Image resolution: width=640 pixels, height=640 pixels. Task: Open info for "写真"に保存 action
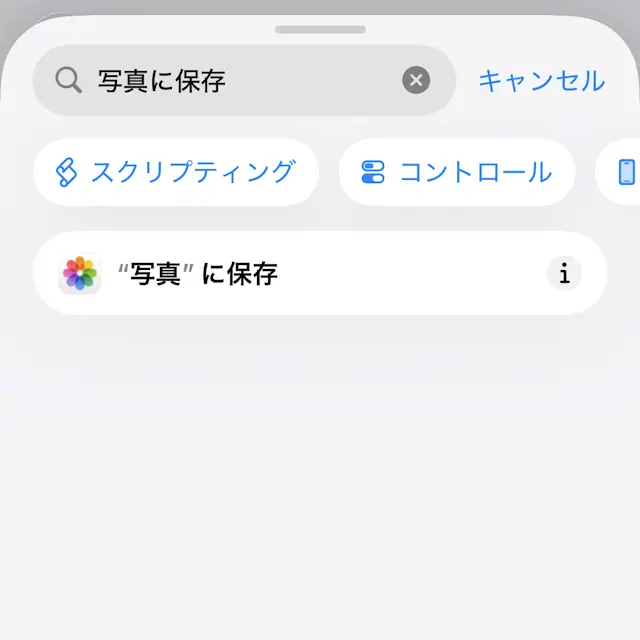564,273
